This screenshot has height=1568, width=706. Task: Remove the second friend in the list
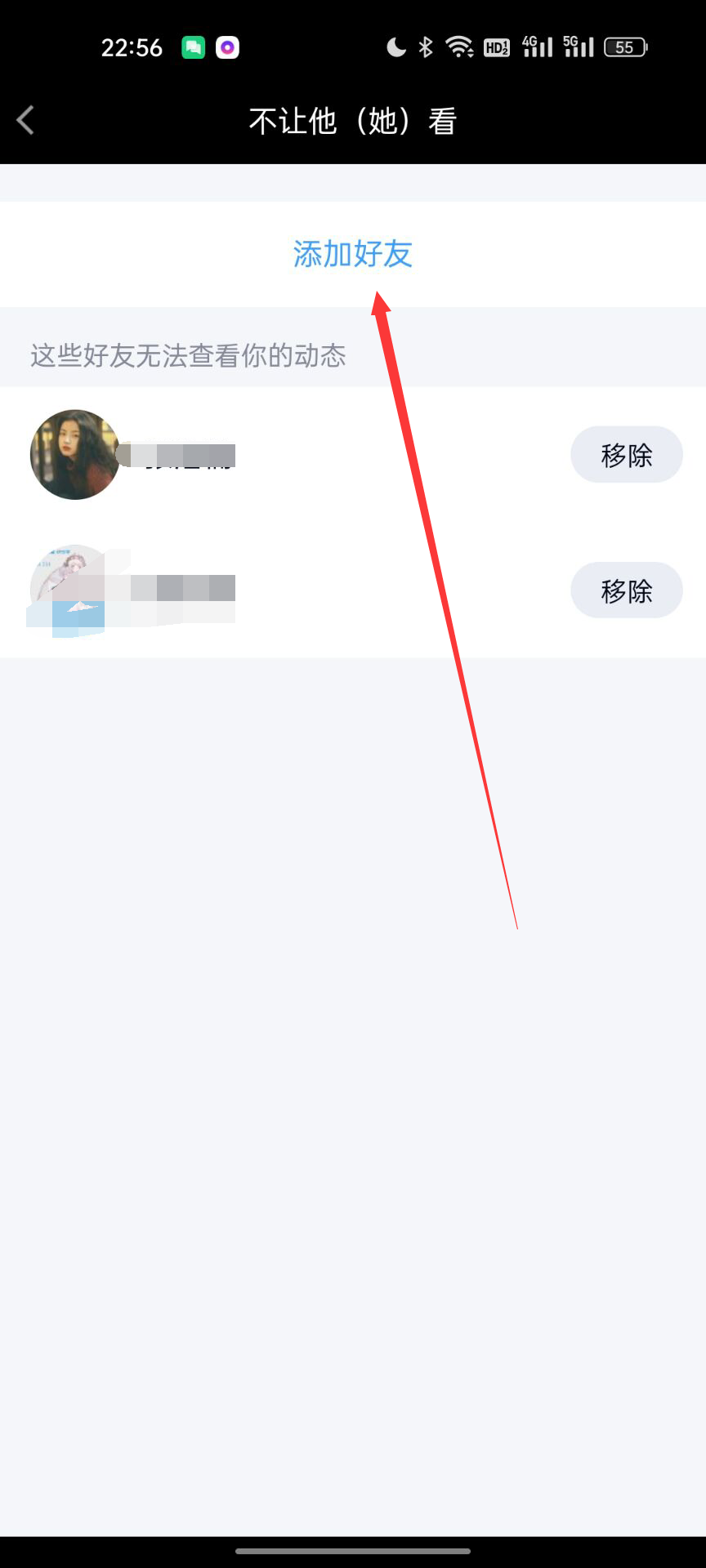coord(626,590)
